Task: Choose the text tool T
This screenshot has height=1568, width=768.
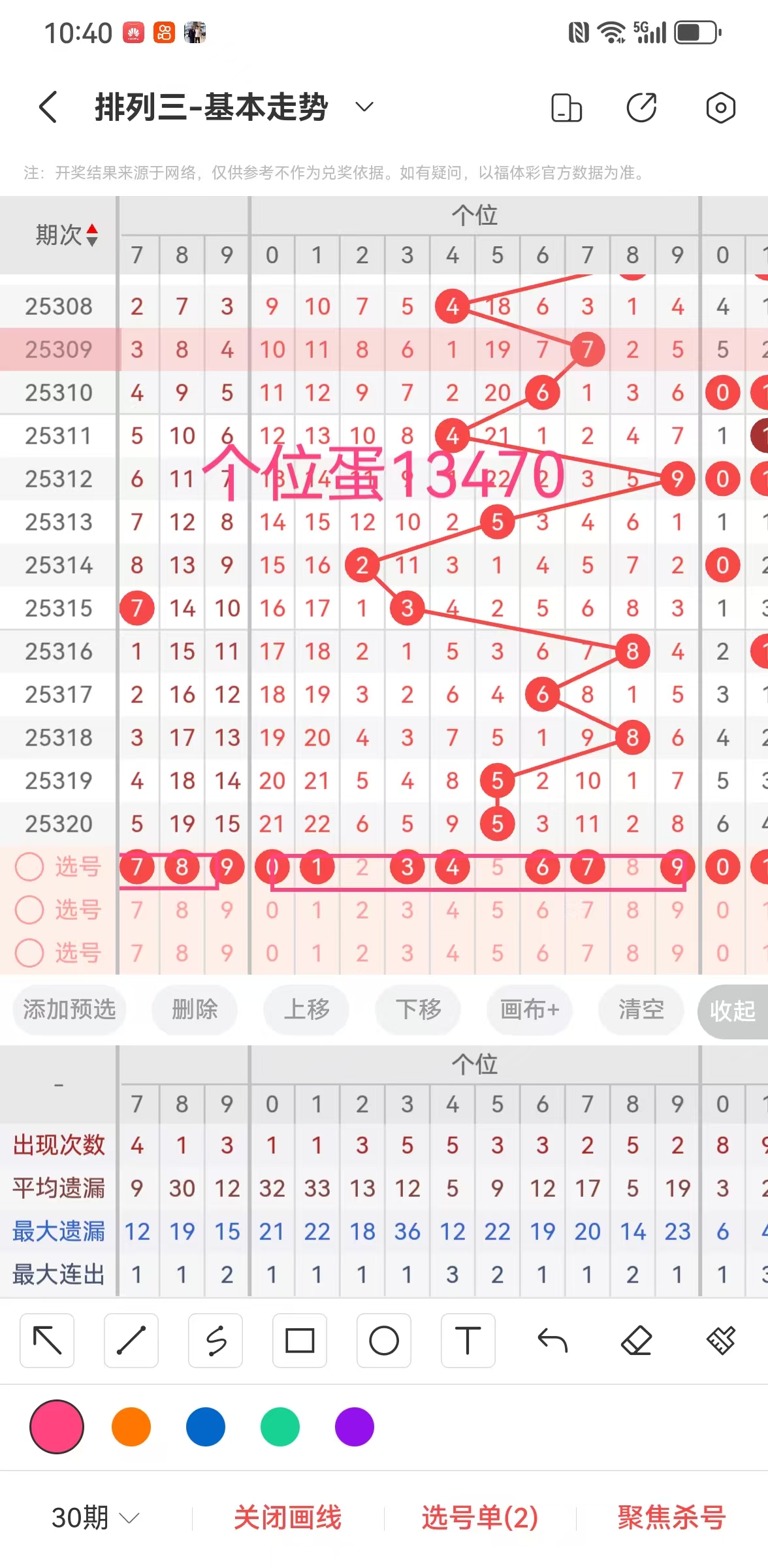Action: click(x=468, y=1341)
